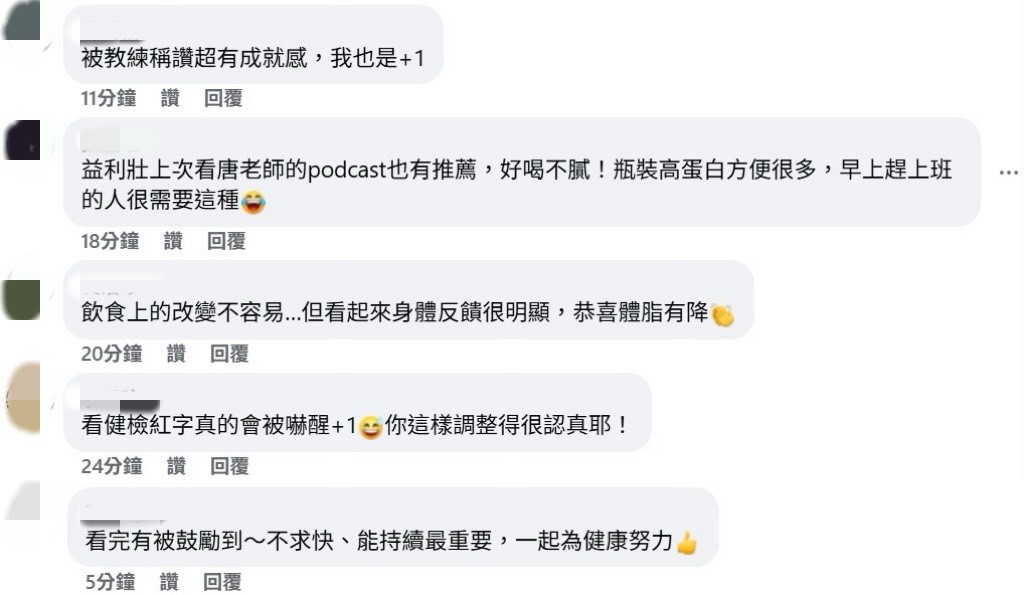Open the options menu beside the 益利壯 comment

click(x=1008, y=172)
